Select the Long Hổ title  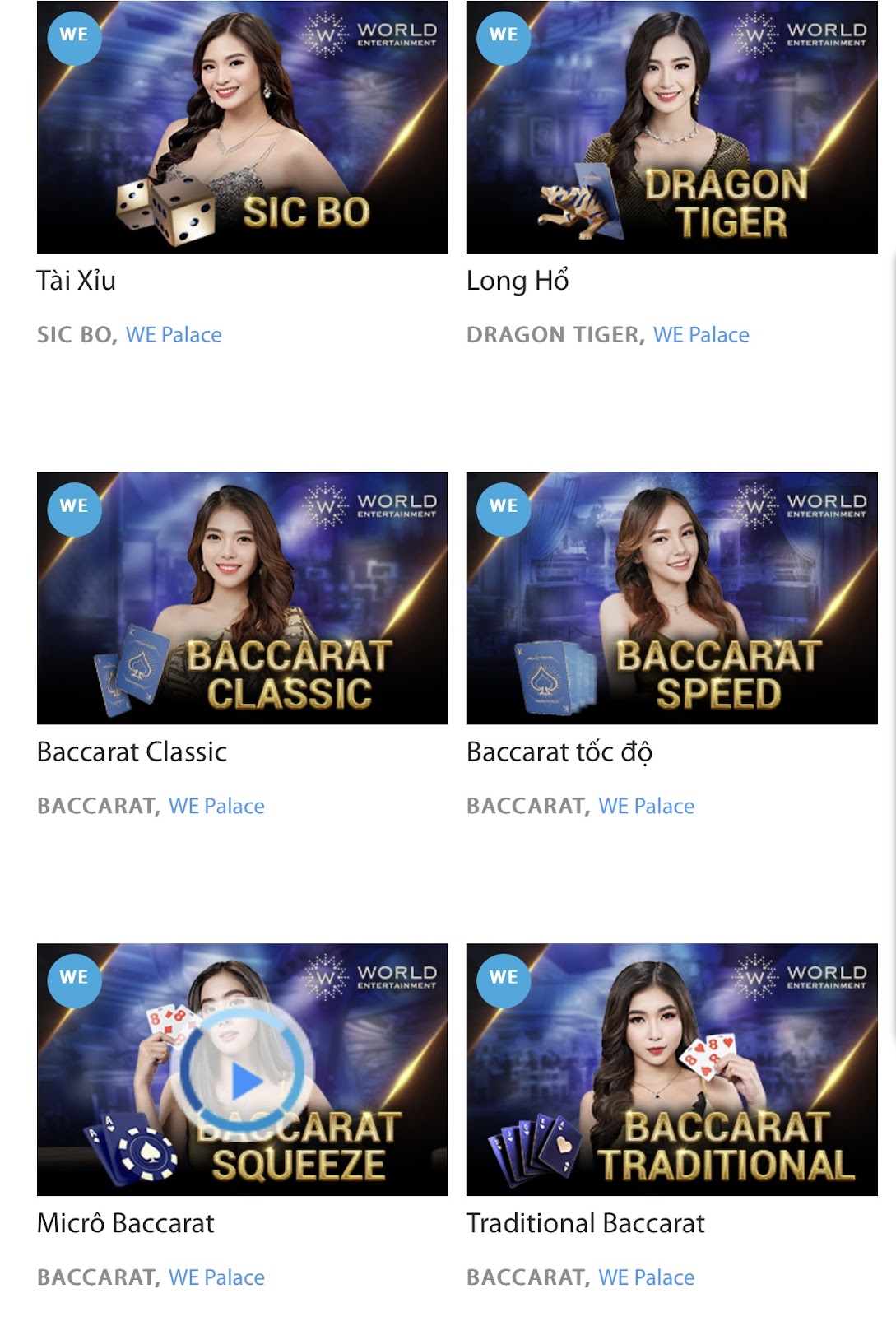coord(518,281)
